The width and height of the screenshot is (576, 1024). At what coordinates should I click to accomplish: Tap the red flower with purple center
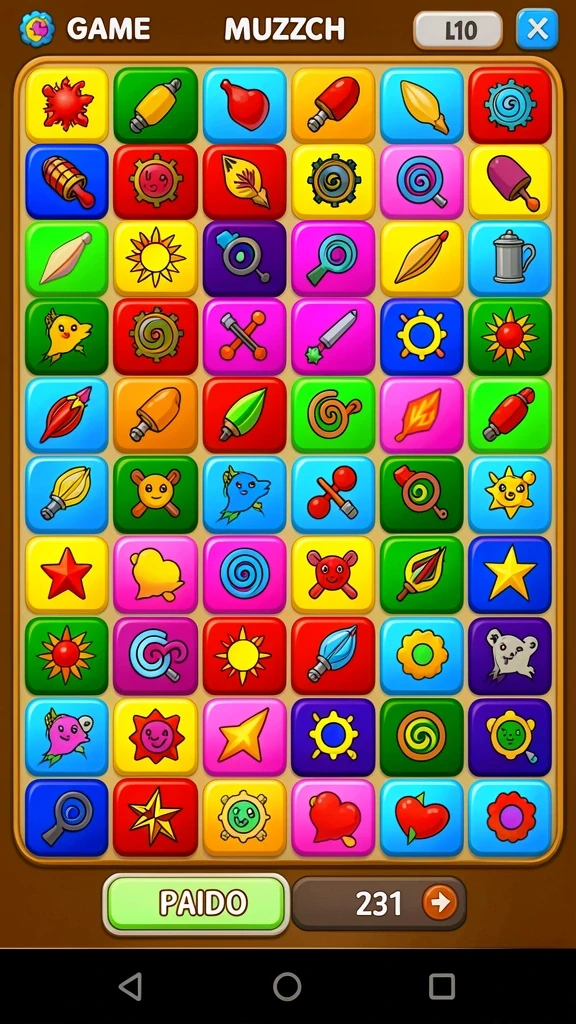click(x=510, y=817)
